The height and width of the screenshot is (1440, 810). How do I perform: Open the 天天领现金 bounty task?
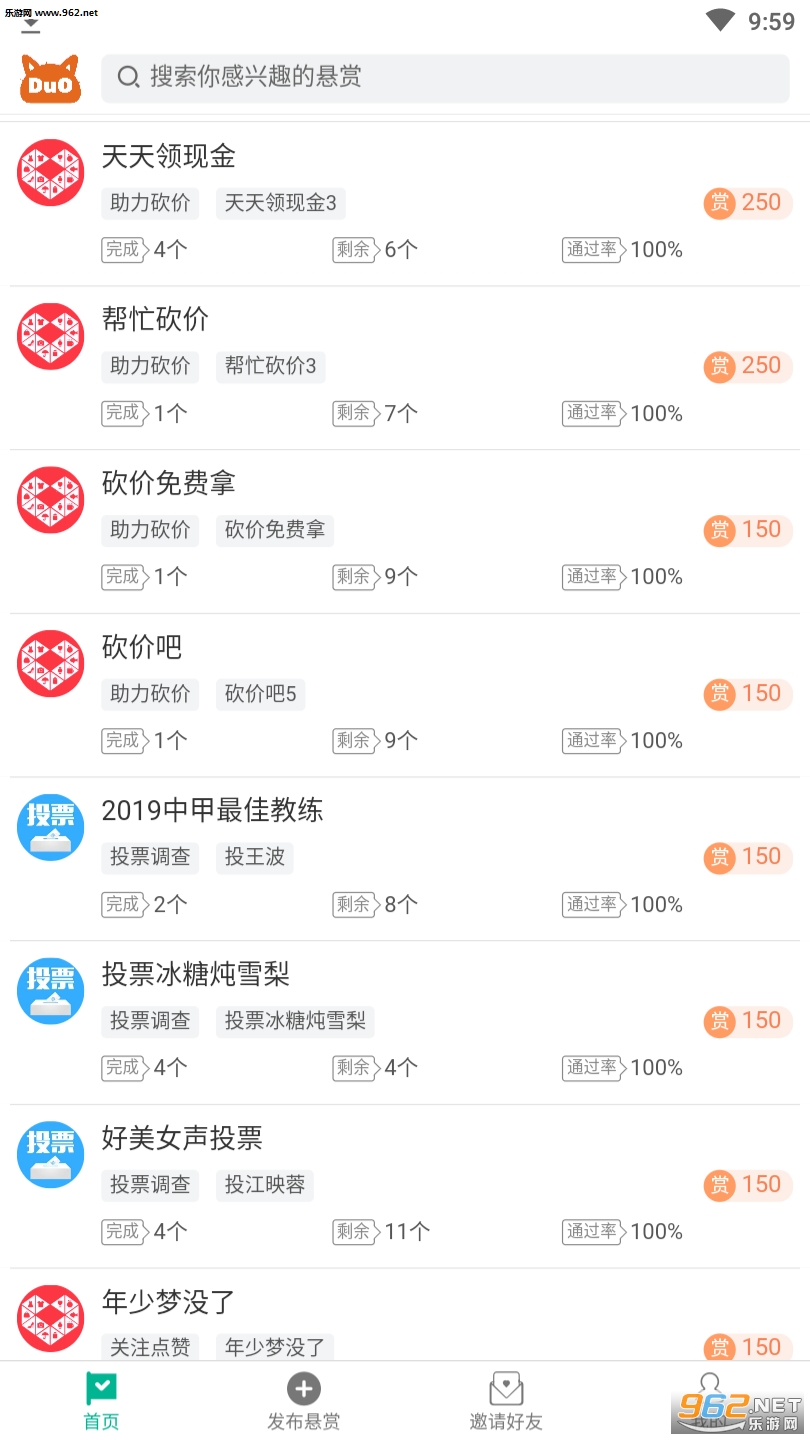pyautogui.click(x=404, y=204)
